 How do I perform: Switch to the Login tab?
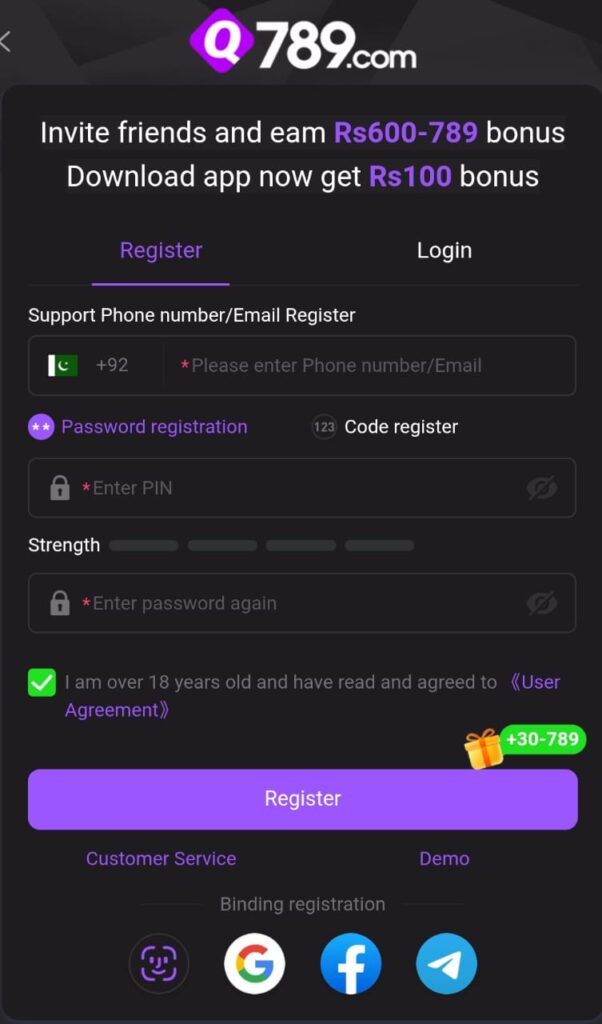click(x=444, y=250)
